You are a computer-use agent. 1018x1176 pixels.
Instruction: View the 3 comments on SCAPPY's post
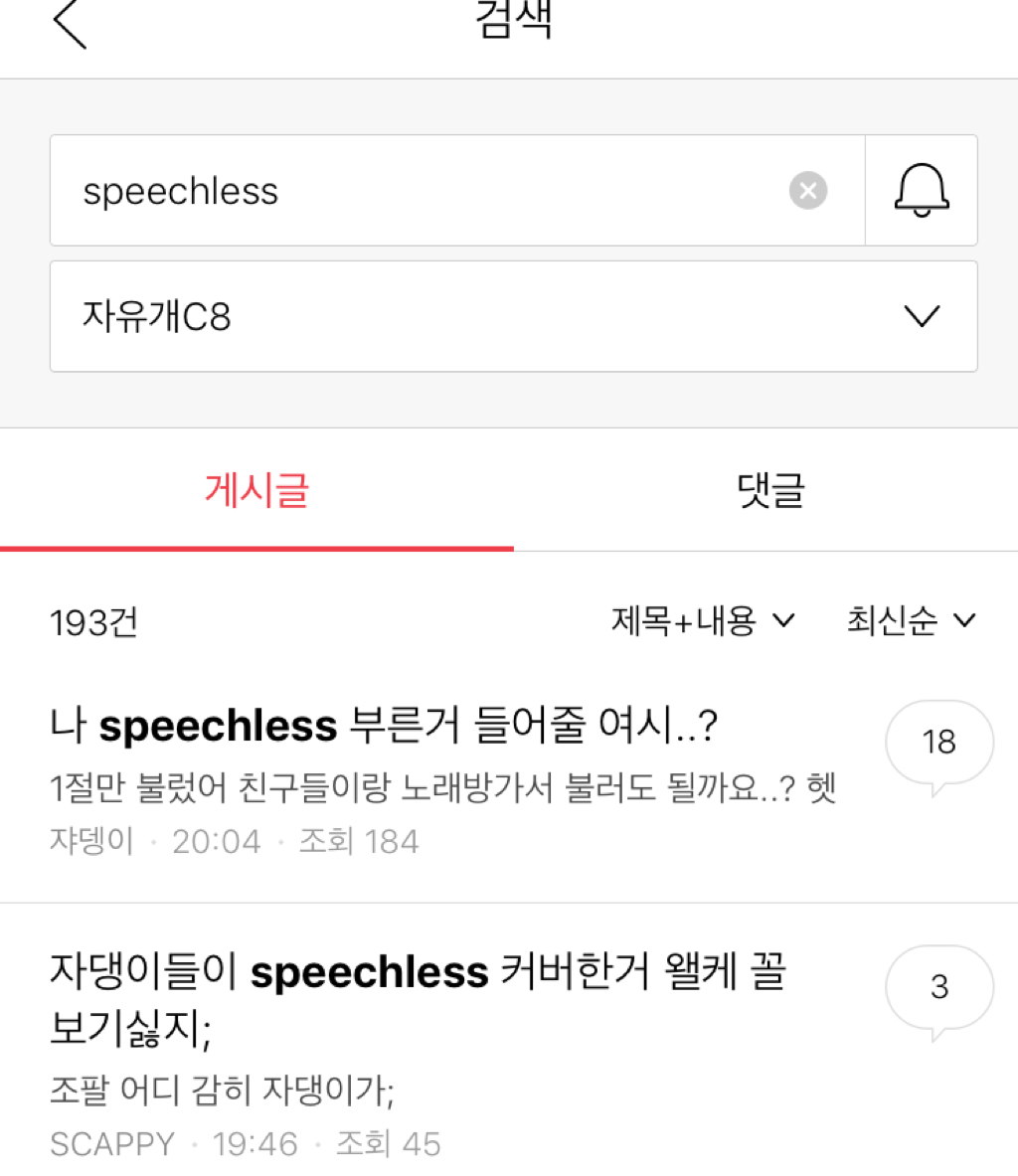(x=938, y=987)
